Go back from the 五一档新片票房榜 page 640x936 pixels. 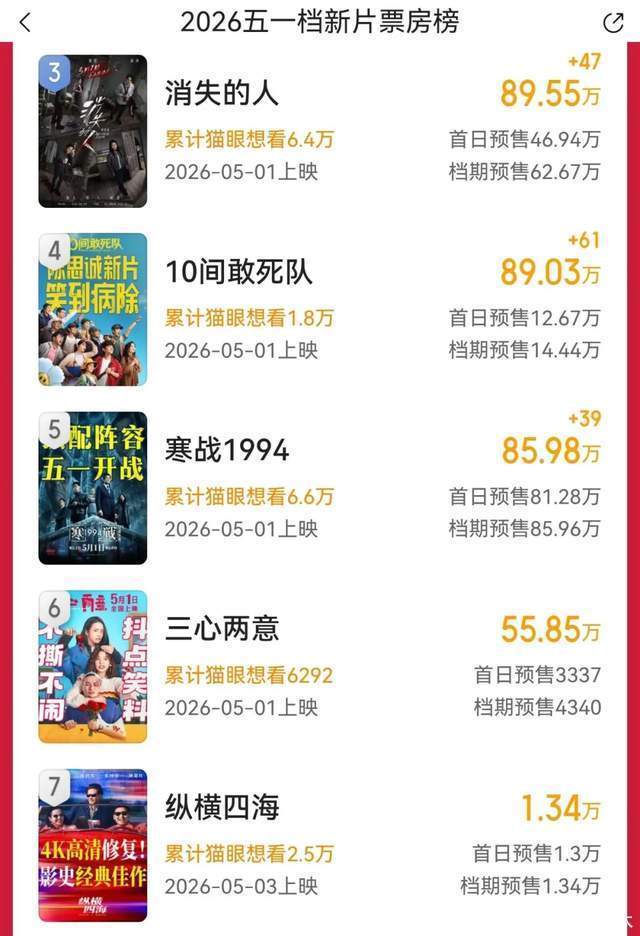pos(25,22)
